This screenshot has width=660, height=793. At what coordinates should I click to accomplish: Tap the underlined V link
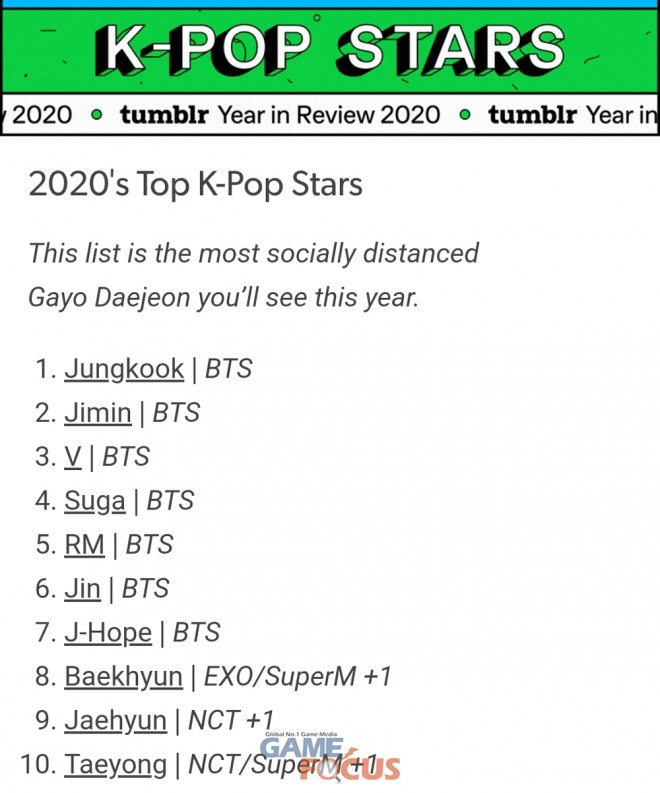point(72,457)
